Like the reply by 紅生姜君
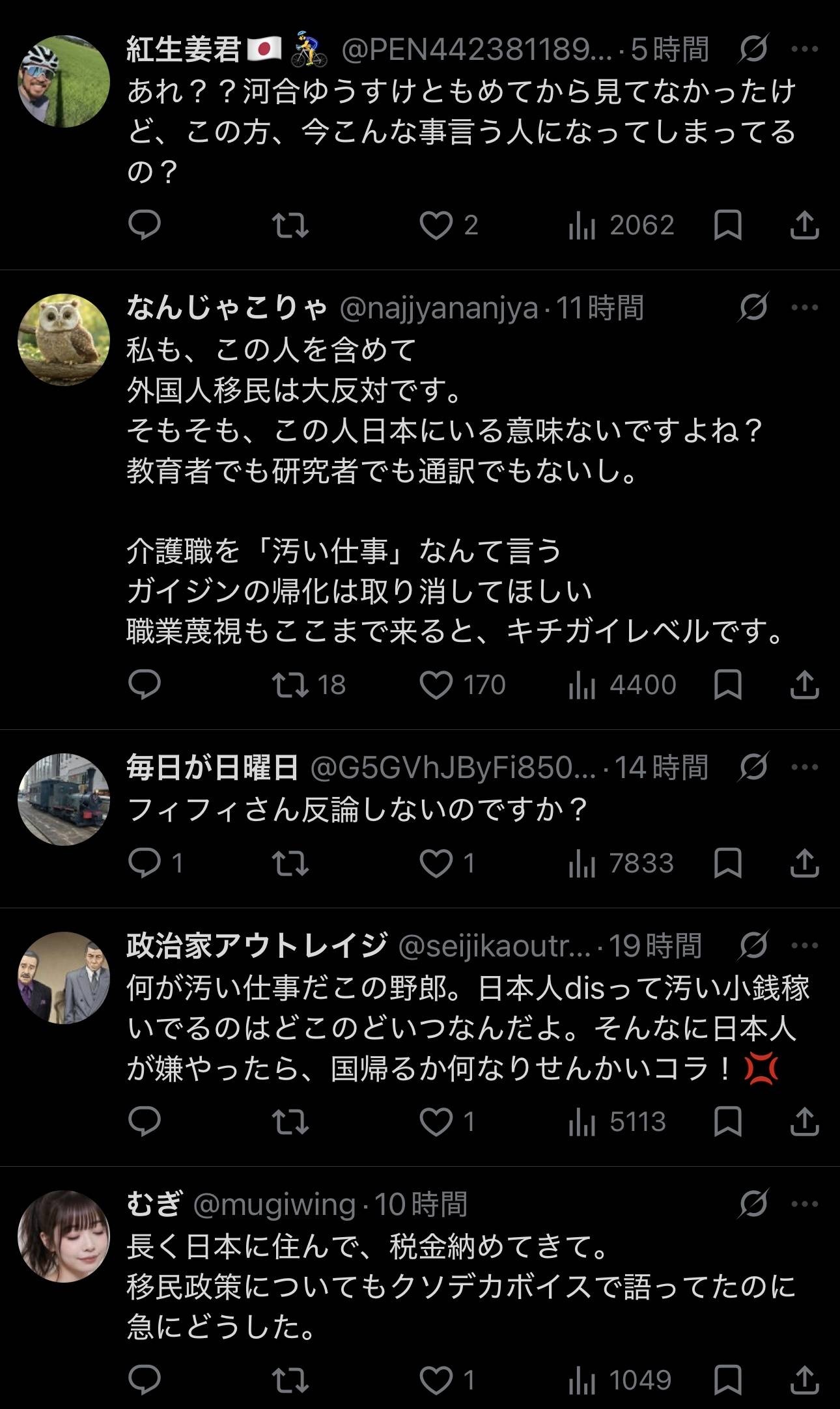840x1409 pixels. tap(436, 226)
